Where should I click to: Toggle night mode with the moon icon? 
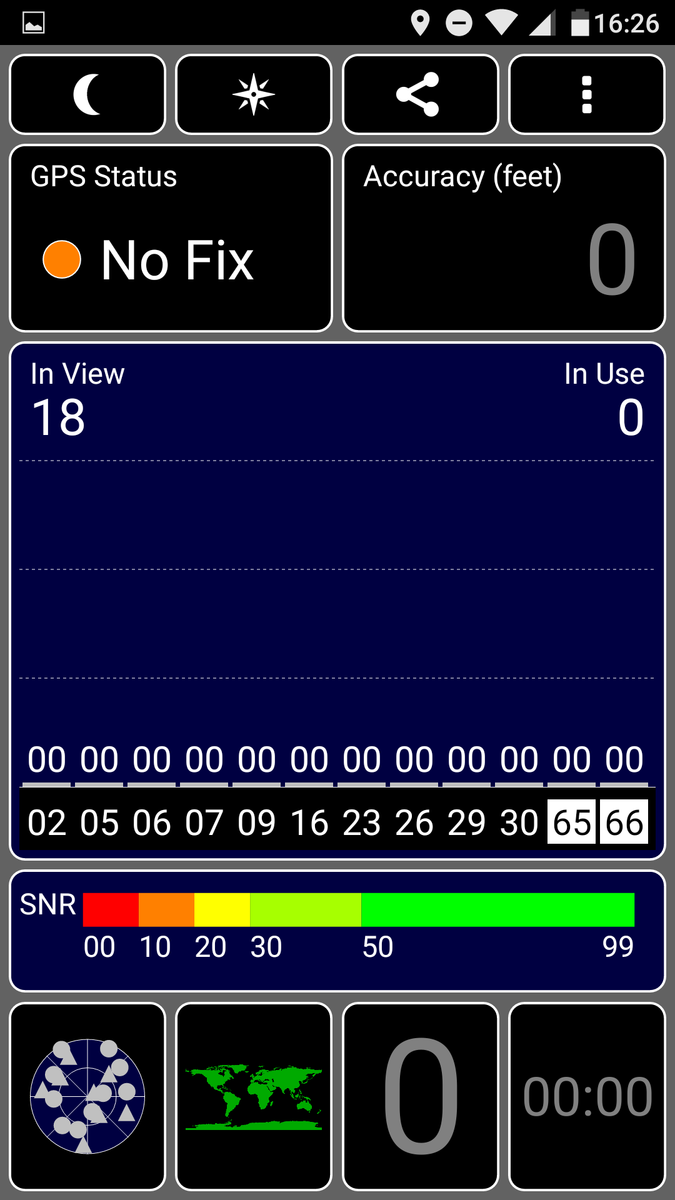(x=88, y=95)
